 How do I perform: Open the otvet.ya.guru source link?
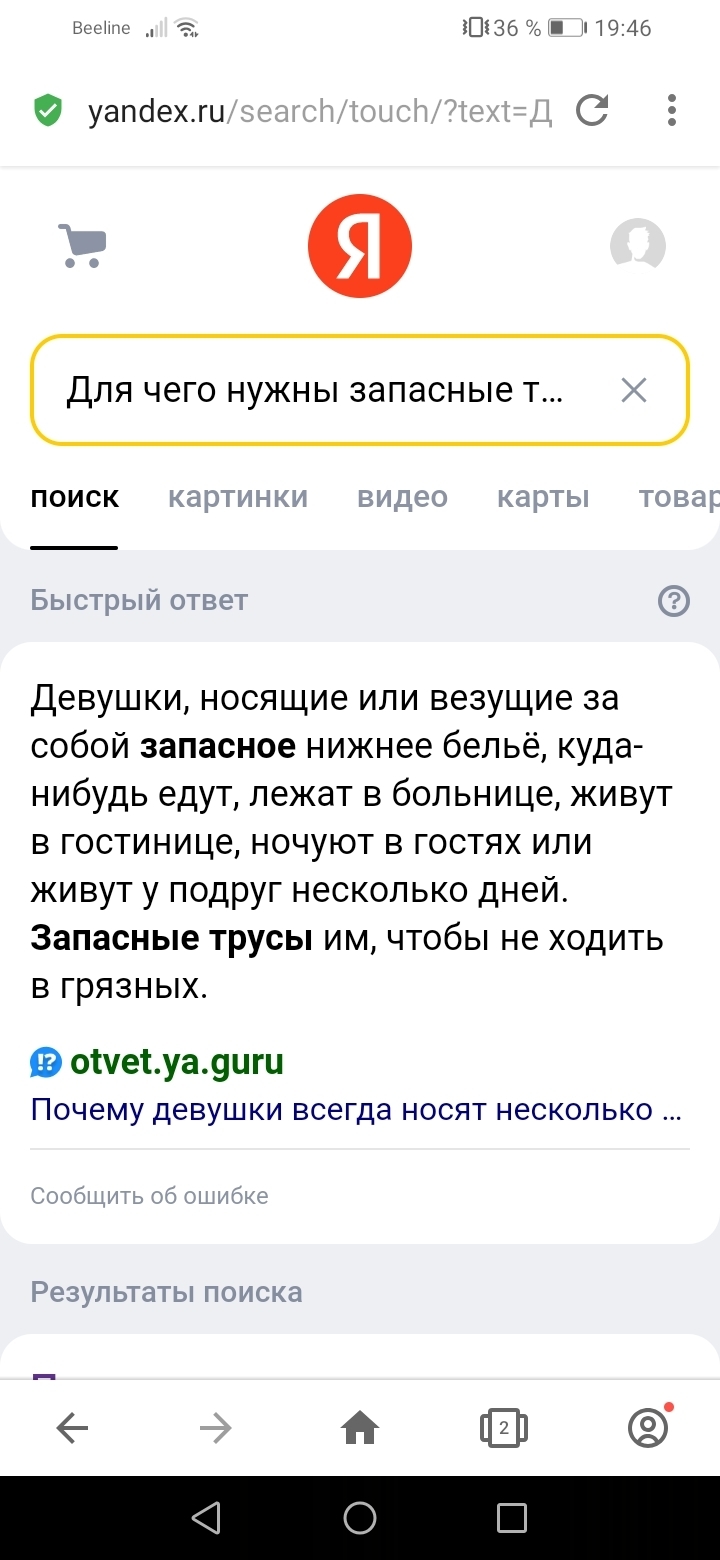click(x=177, y=1061)
